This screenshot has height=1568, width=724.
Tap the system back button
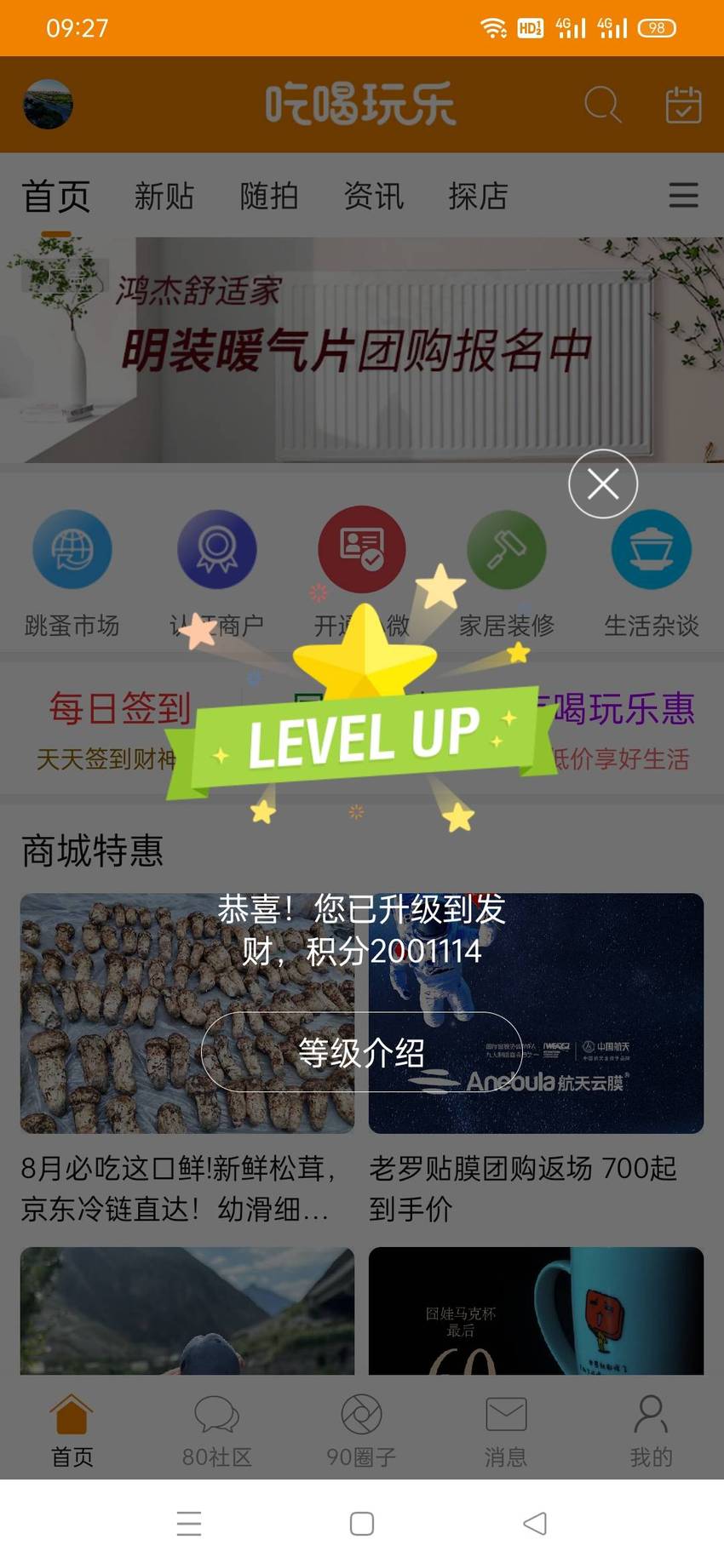pyautogui.click(x=535, y=1523)
